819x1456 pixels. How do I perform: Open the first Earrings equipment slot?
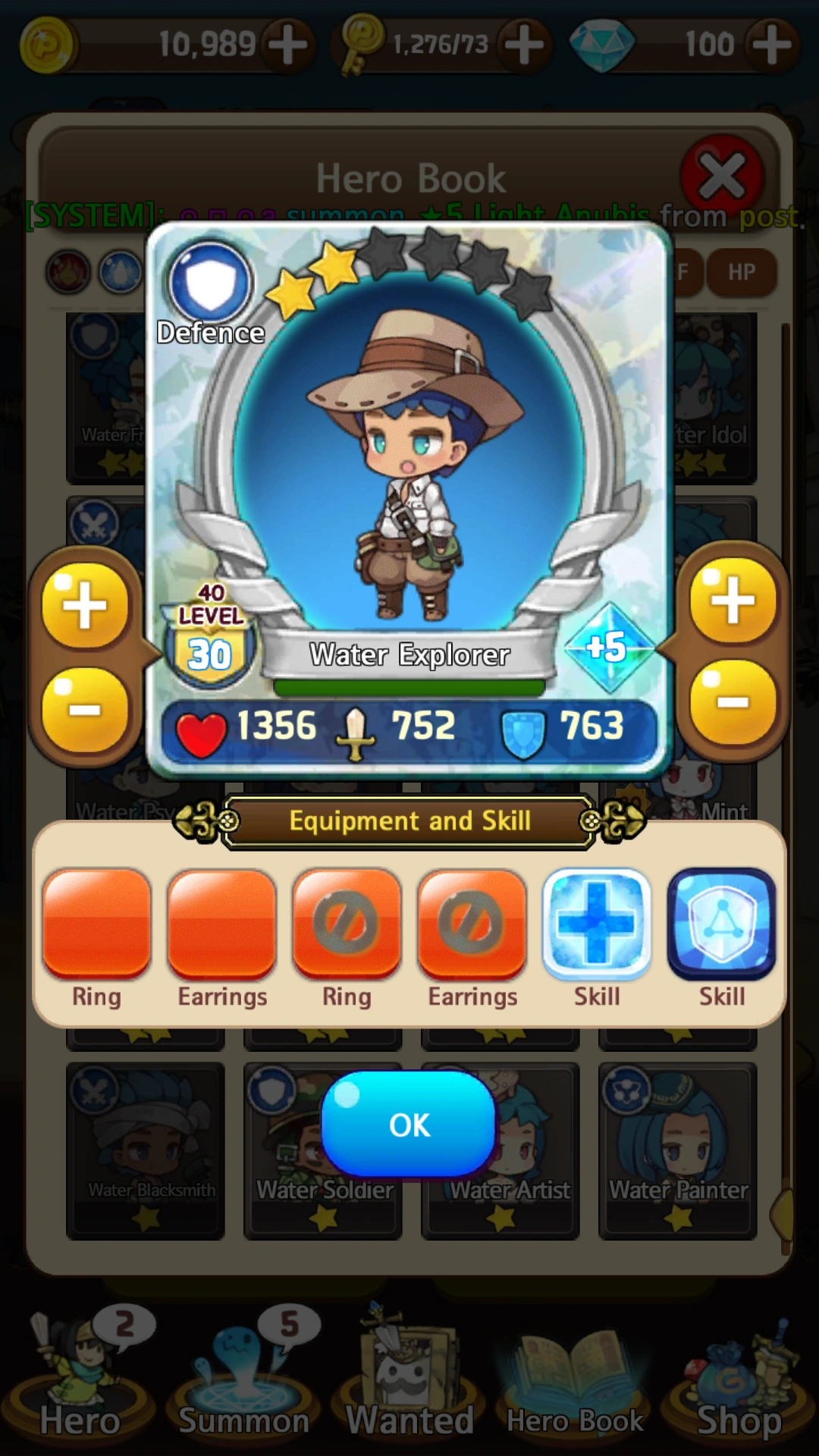click(x=221, y=924)
